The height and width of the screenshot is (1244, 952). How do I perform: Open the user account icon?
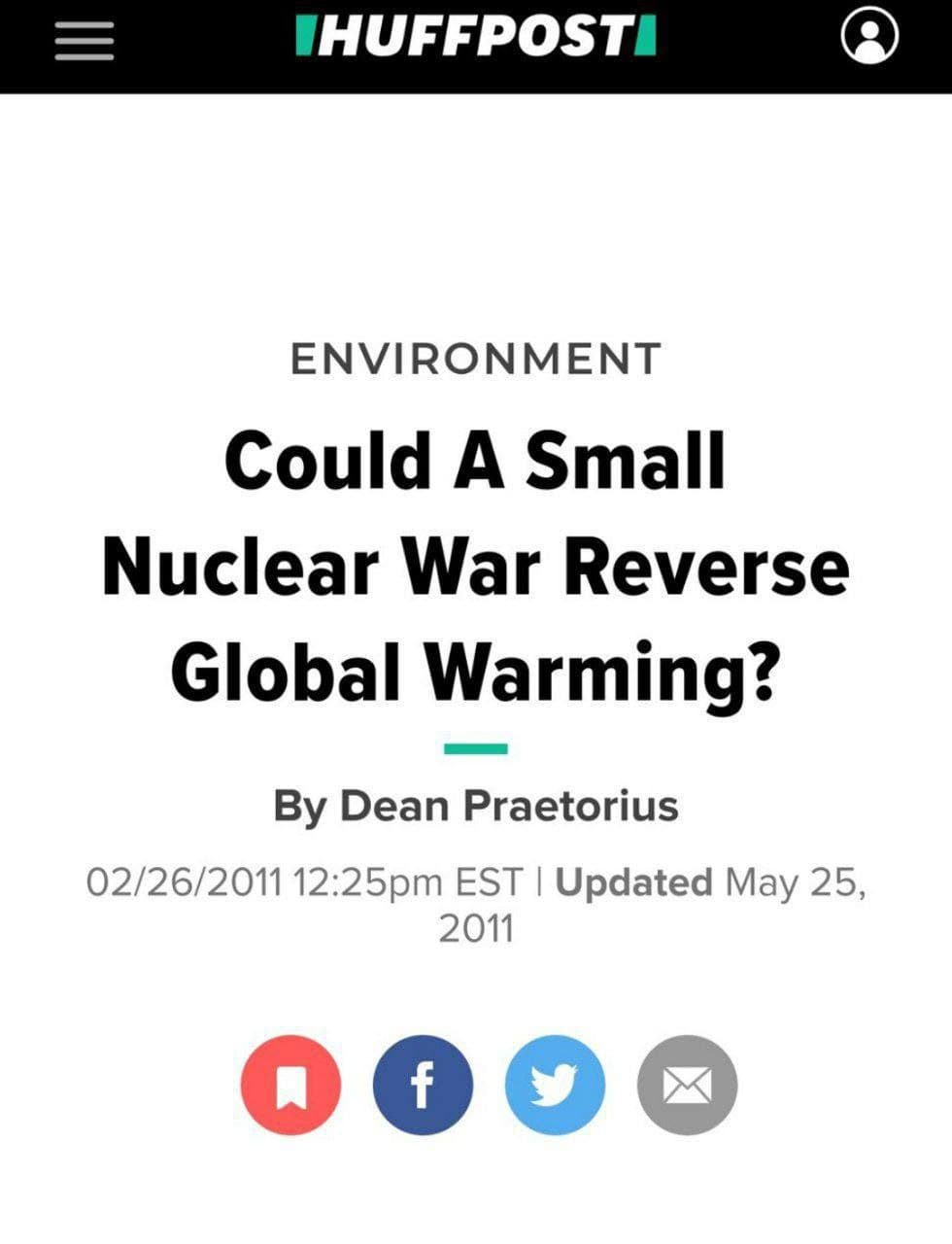(868, 39)
